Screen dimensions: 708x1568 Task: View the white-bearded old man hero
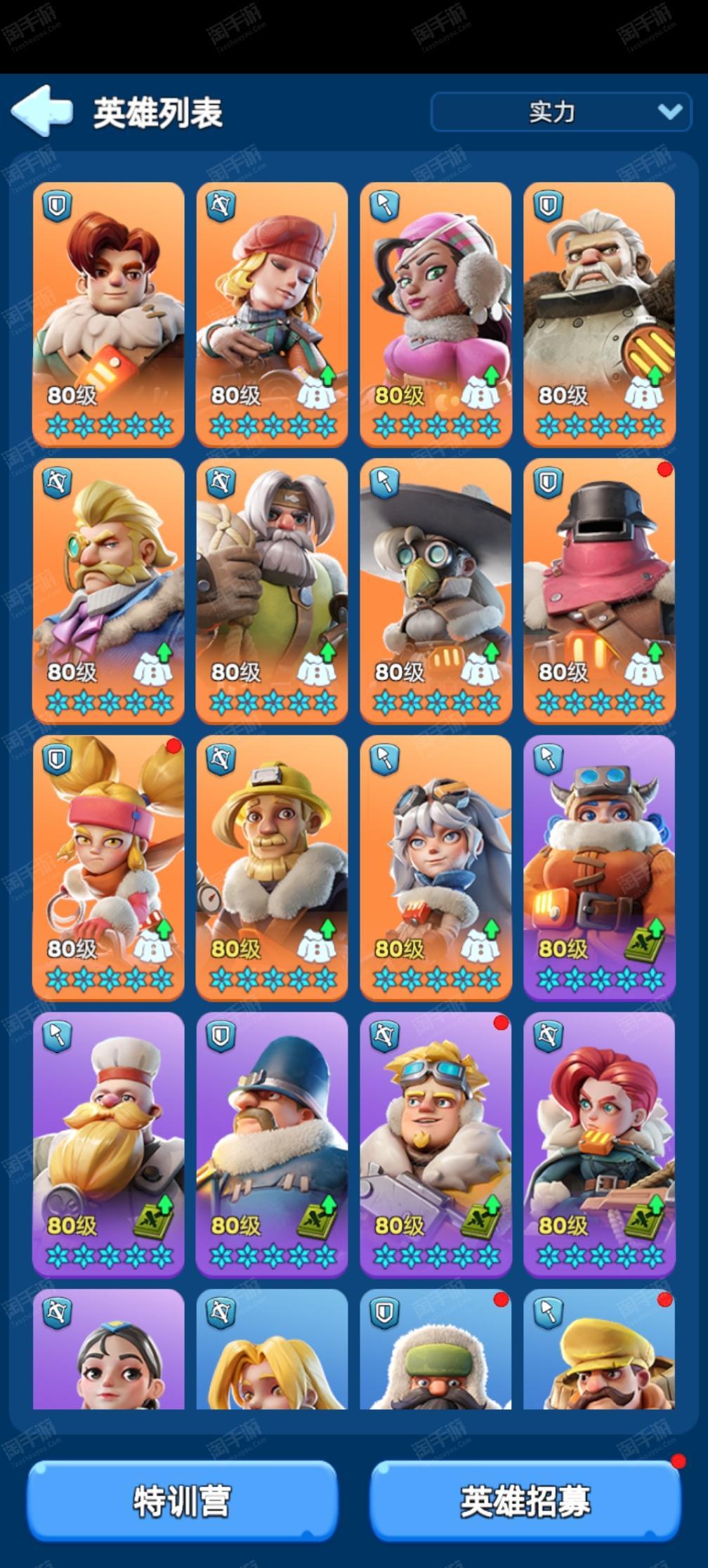coord(599,313)
